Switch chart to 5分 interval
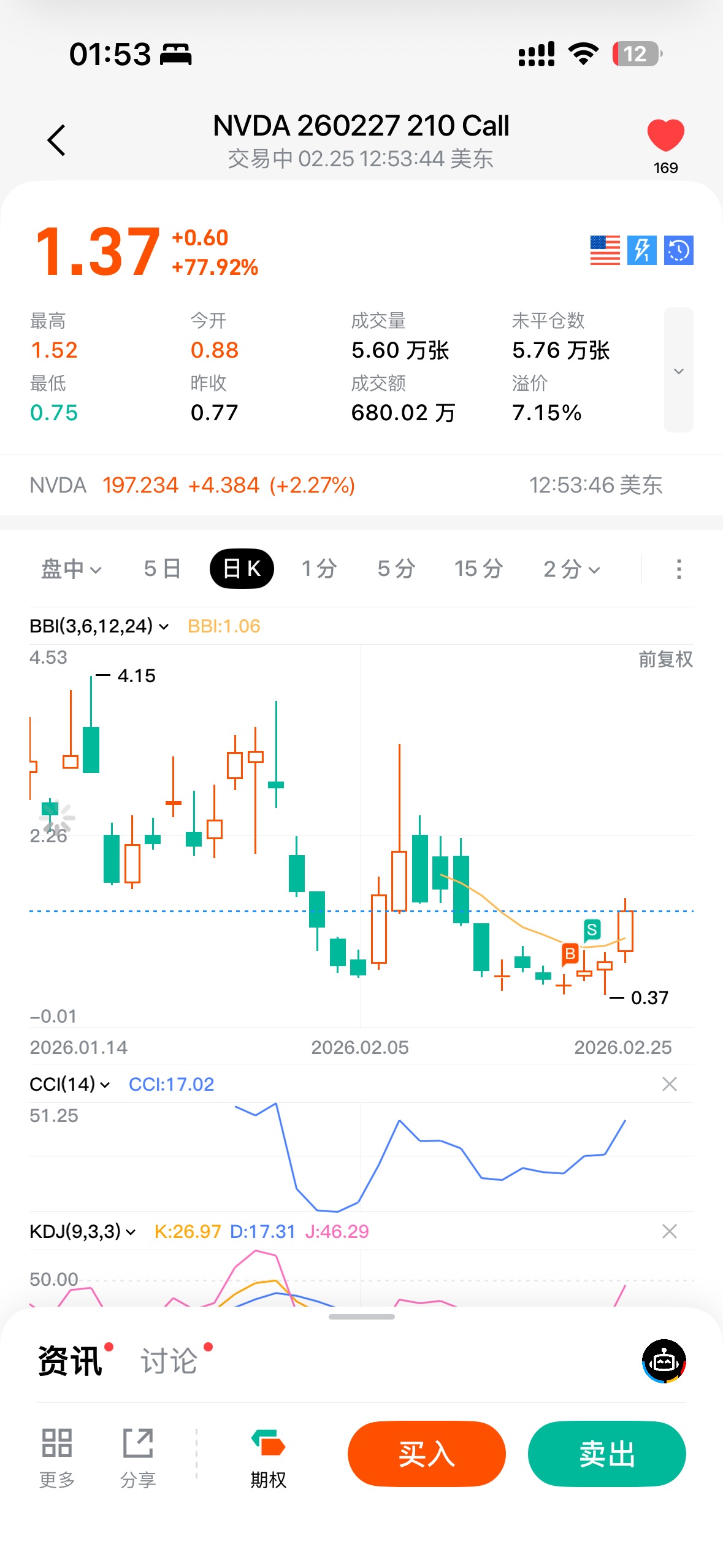Viewport: 723px width, 1568px height. (x=396, y=569)
